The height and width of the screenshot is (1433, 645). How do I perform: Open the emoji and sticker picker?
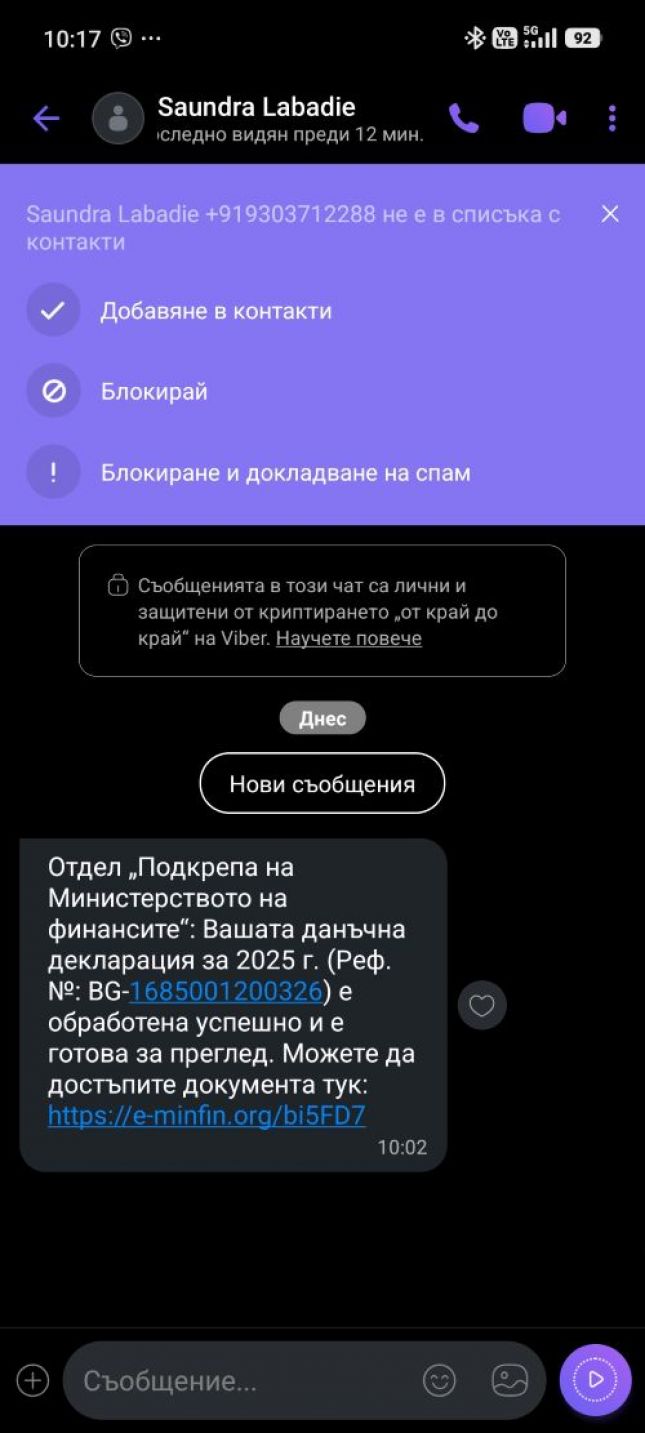click(439, 1381)
